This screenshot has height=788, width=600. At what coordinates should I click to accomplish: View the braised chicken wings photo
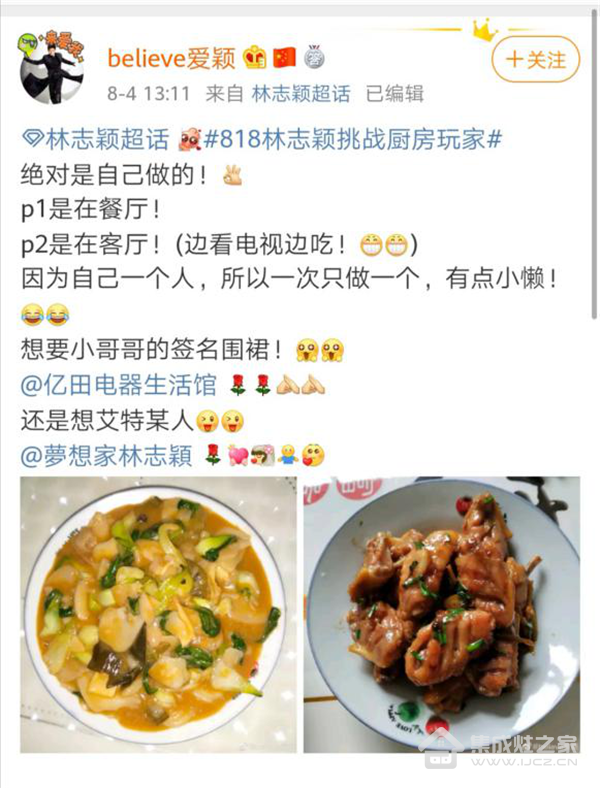point(442,615)
